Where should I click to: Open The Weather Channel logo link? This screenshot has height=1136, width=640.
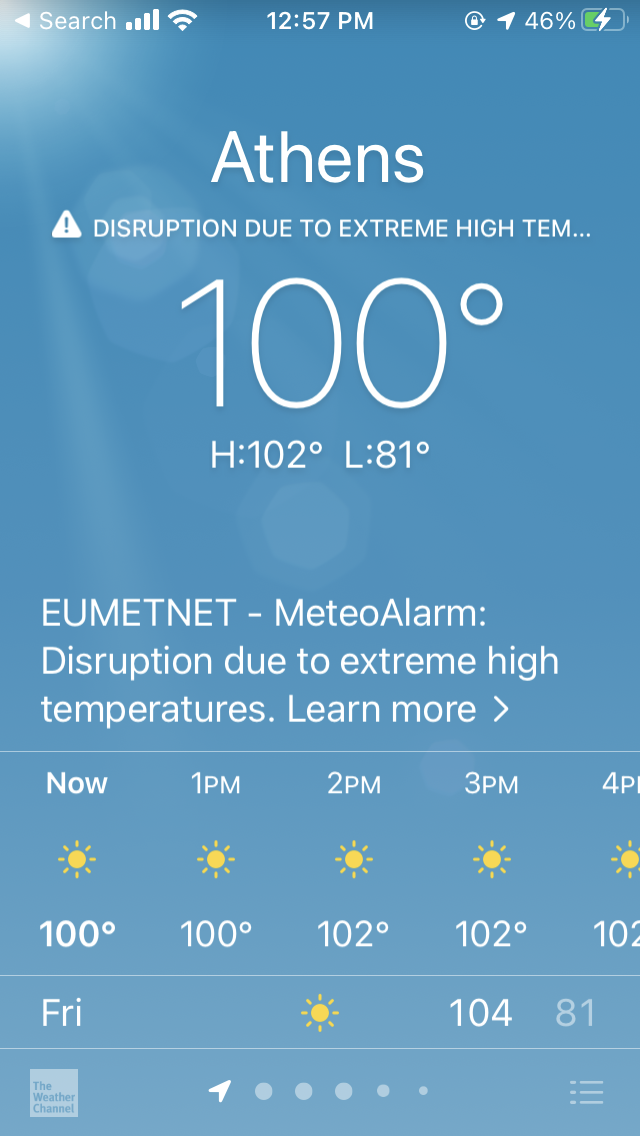(54, 1092)
